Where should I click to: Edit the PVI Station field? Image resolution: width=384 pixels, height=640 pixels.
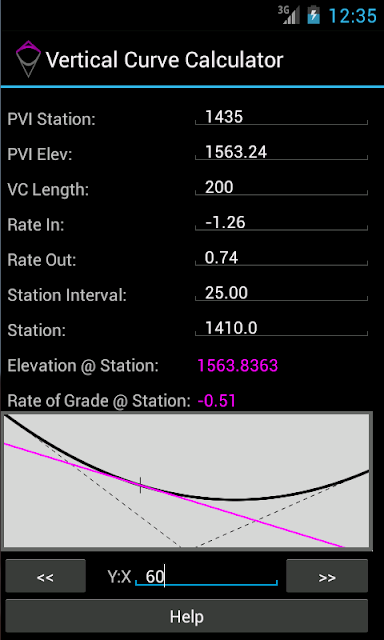click(281, 118)
